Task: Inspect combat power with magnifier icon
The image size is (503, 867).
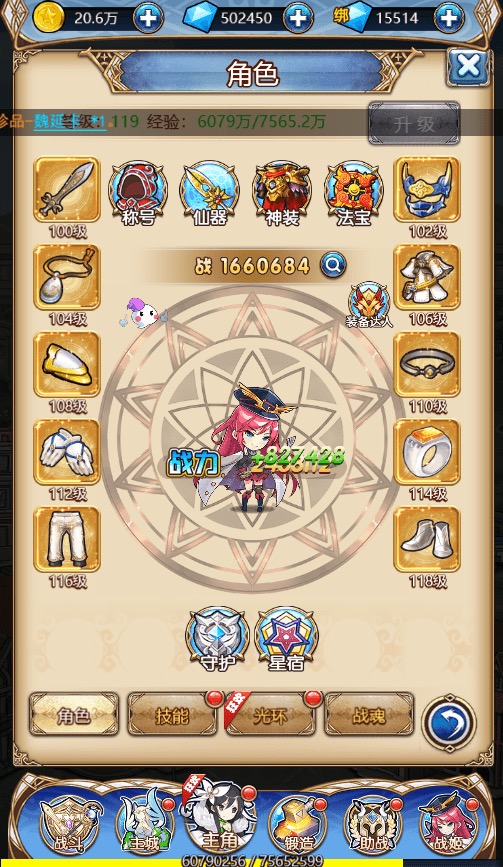Action: point(333,266)
